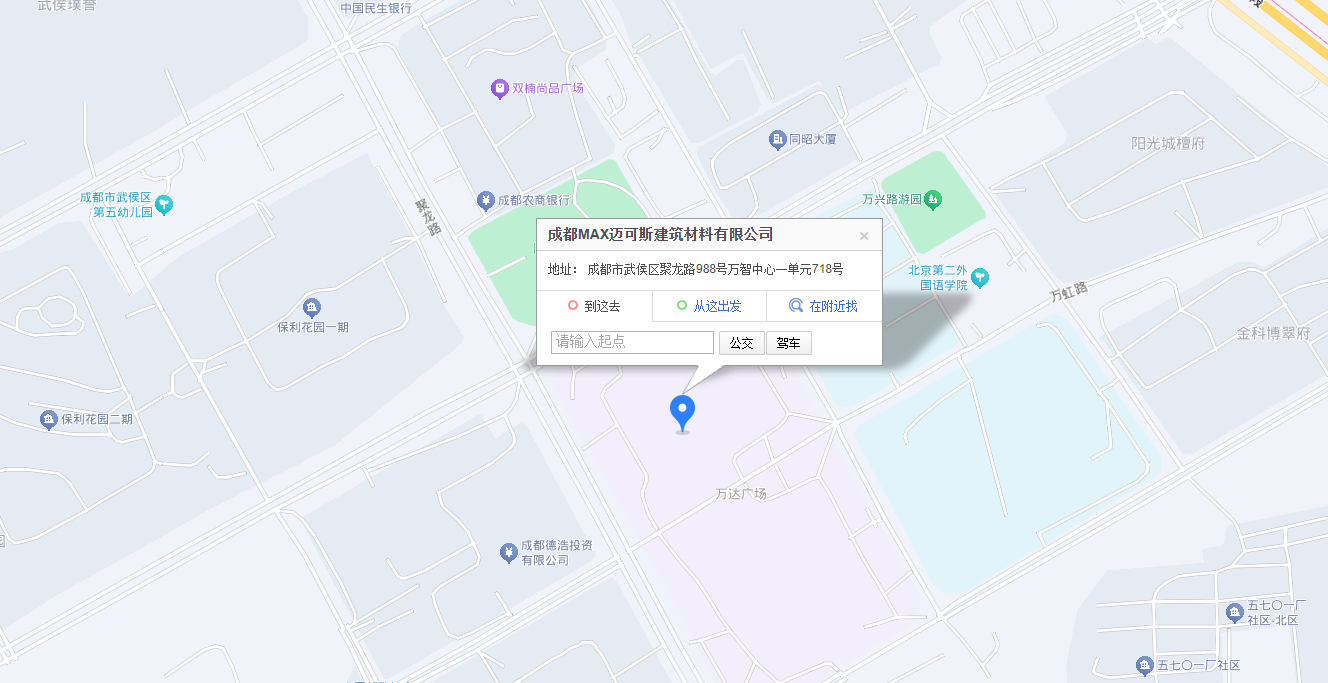Image resolution: width=1328 pixels, height=683 pixels.
Task: Select the 成都市武侯区第五幼儿园 map marker
Action: [x=165, y=205]
